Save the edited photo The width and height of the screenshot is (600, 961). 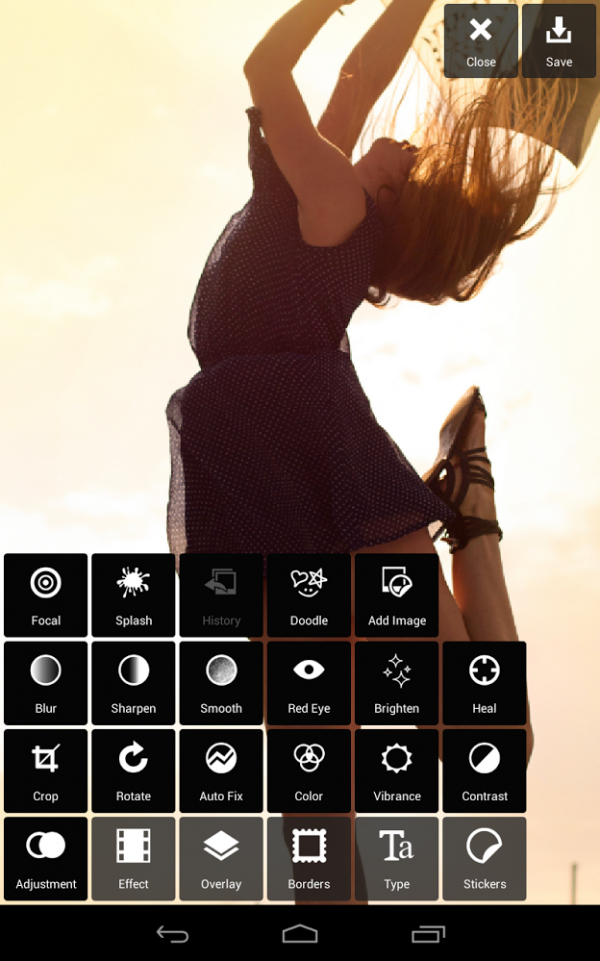pos(558,41)
